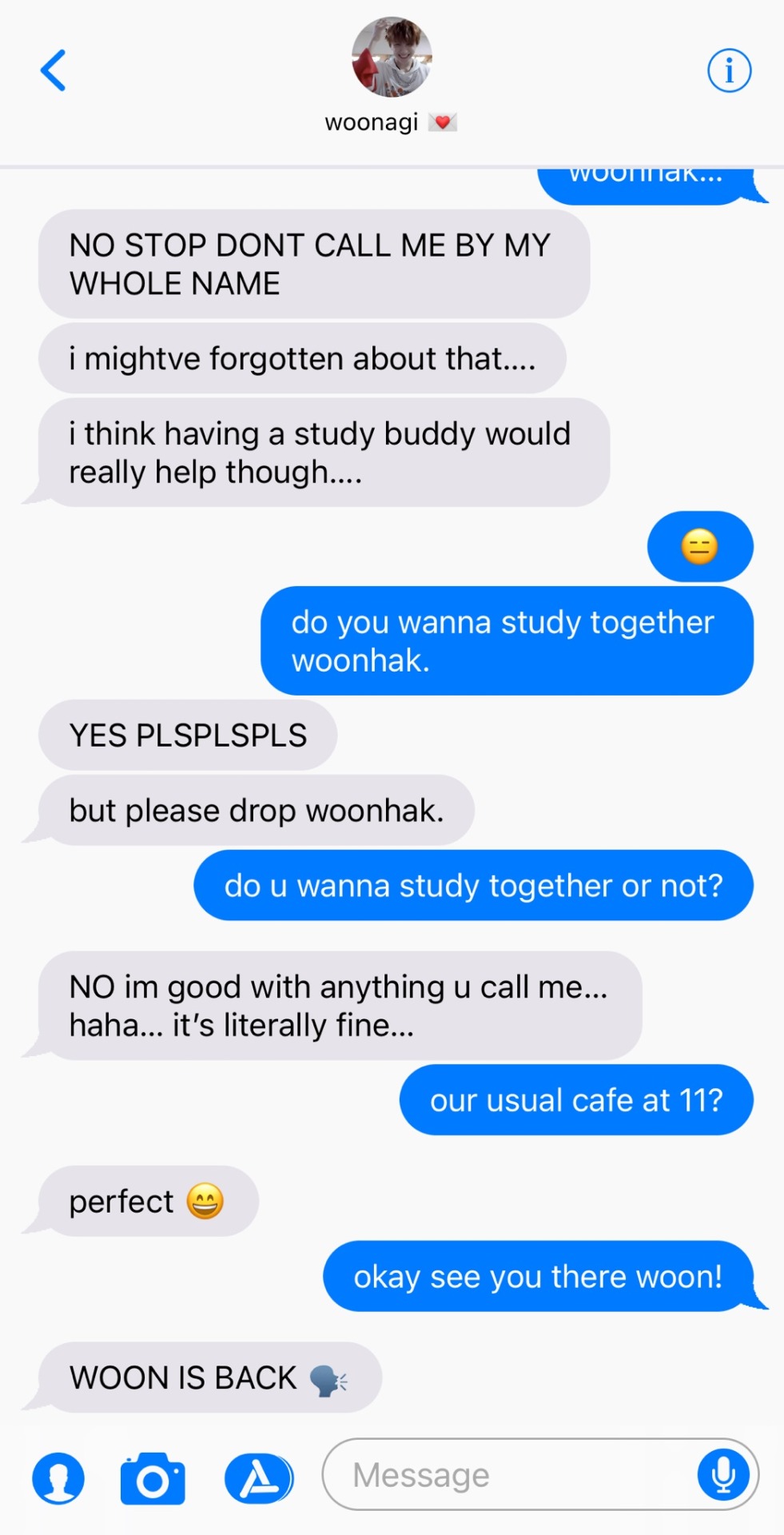The height and width of the screenshot is (1535, 784).
Task: Record a voice message with the microphone
Action: coord(723,1475)
